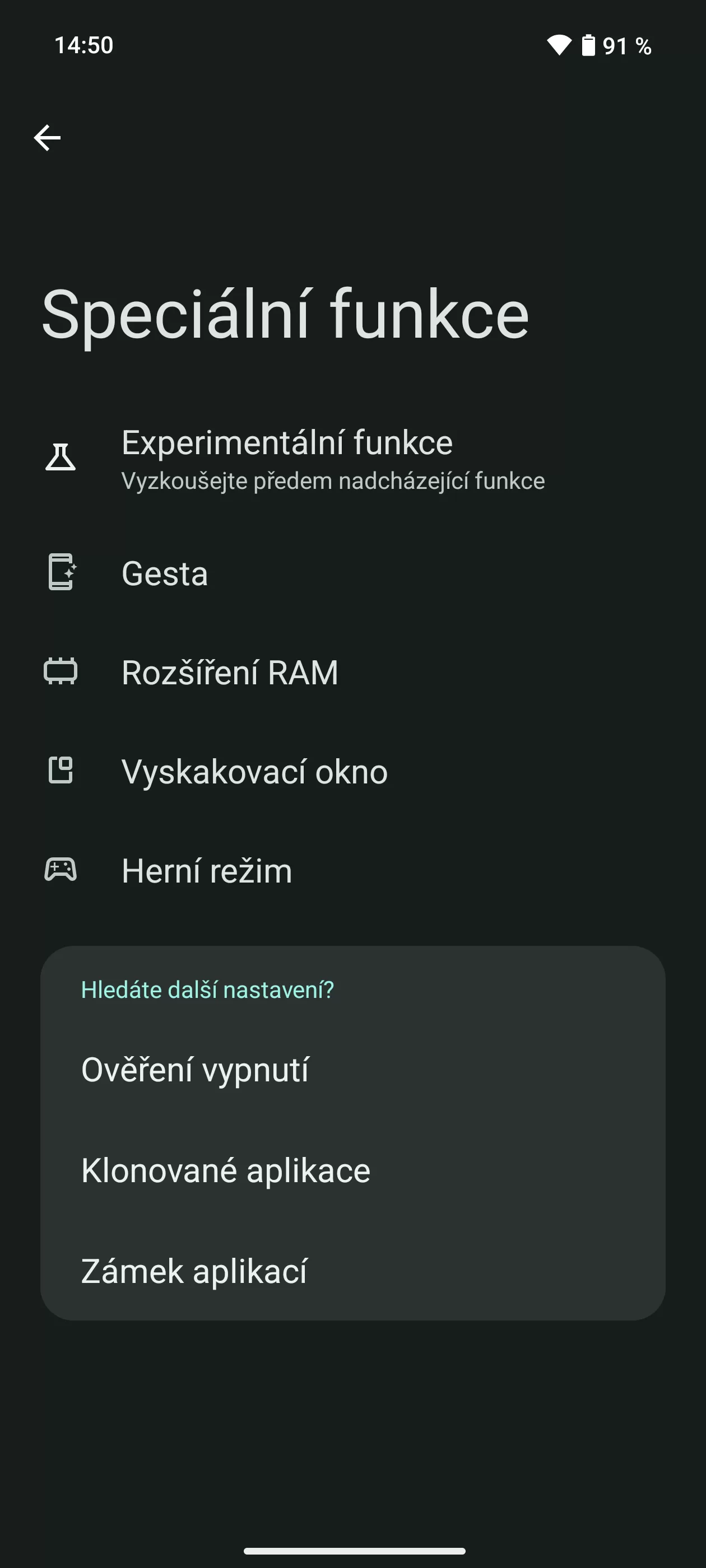Select Ověření vypnutí
Viewport: 706px width, 1568px height.
click(195, 1070)
